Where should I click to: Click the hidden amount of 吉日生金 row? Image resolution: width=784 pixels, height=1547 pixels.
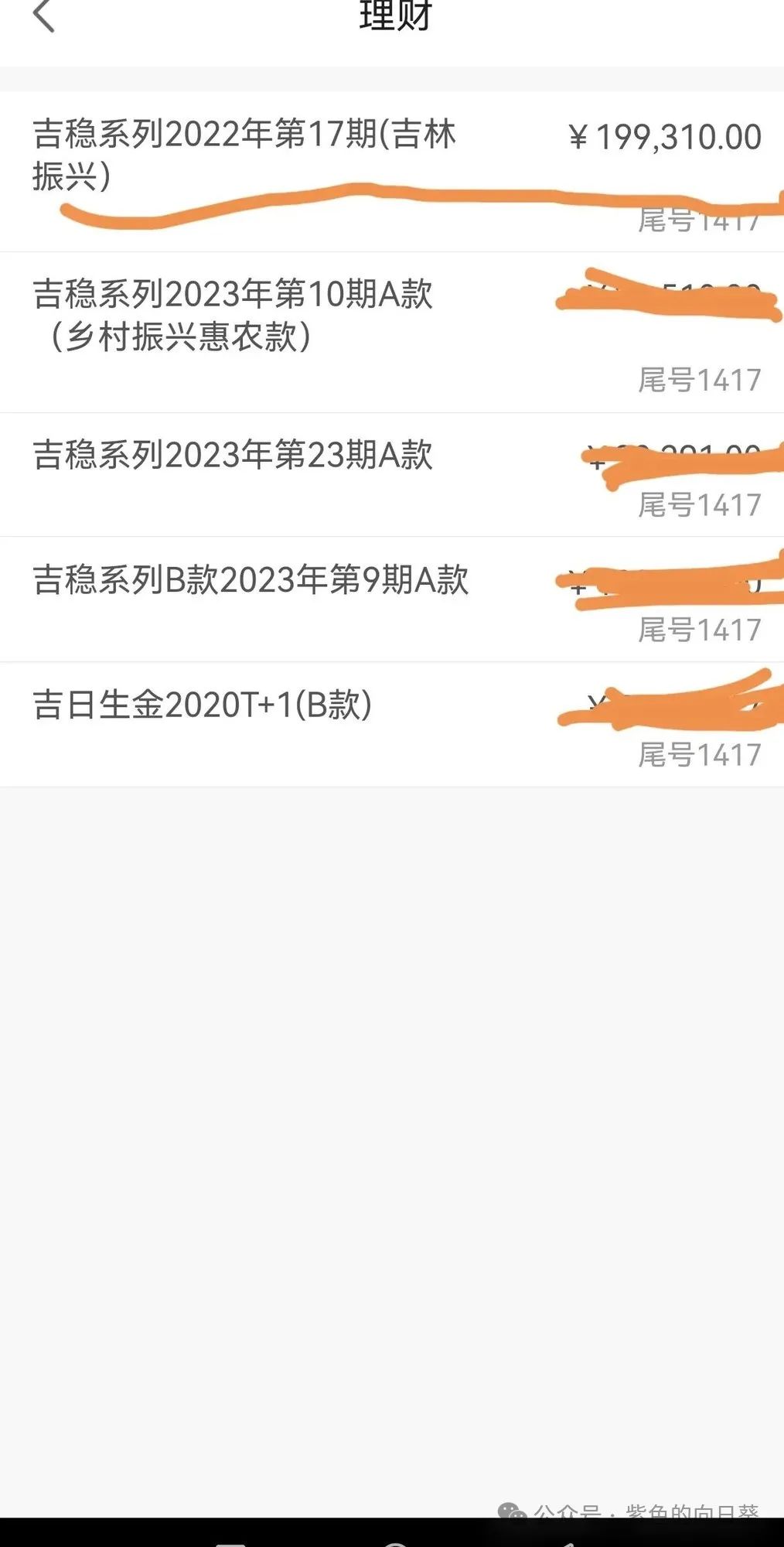[673, 702]
